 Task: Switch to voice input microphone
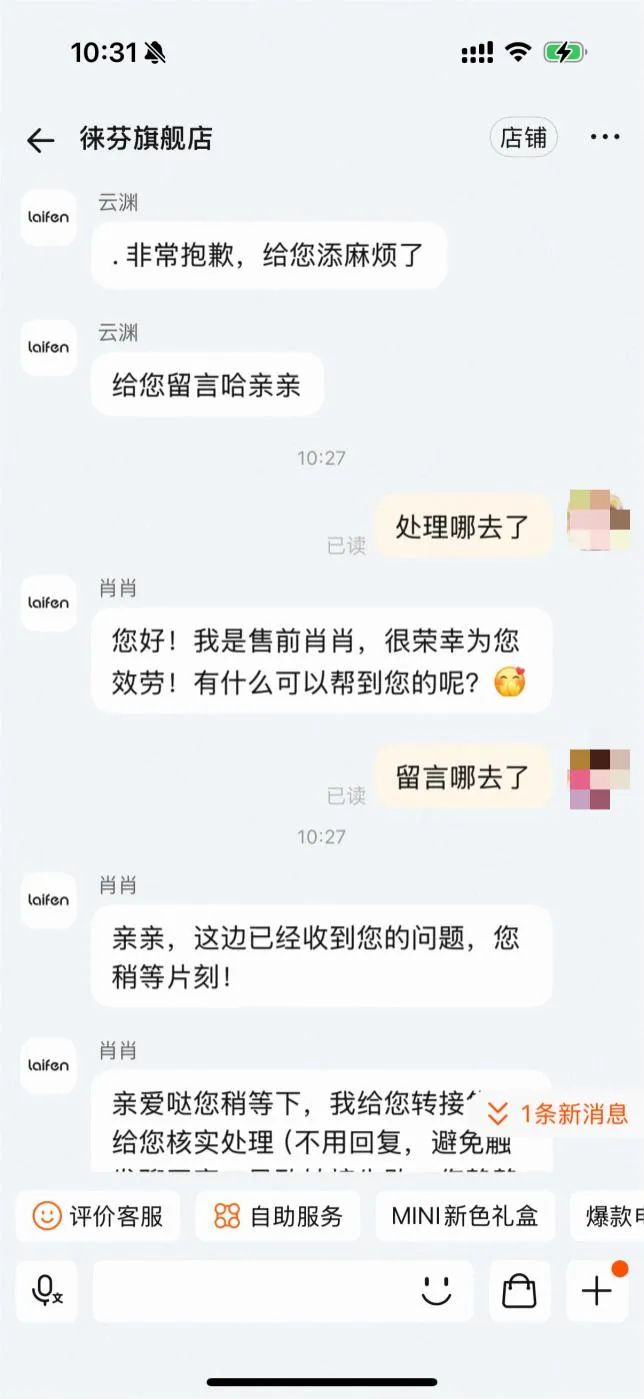47,1291
